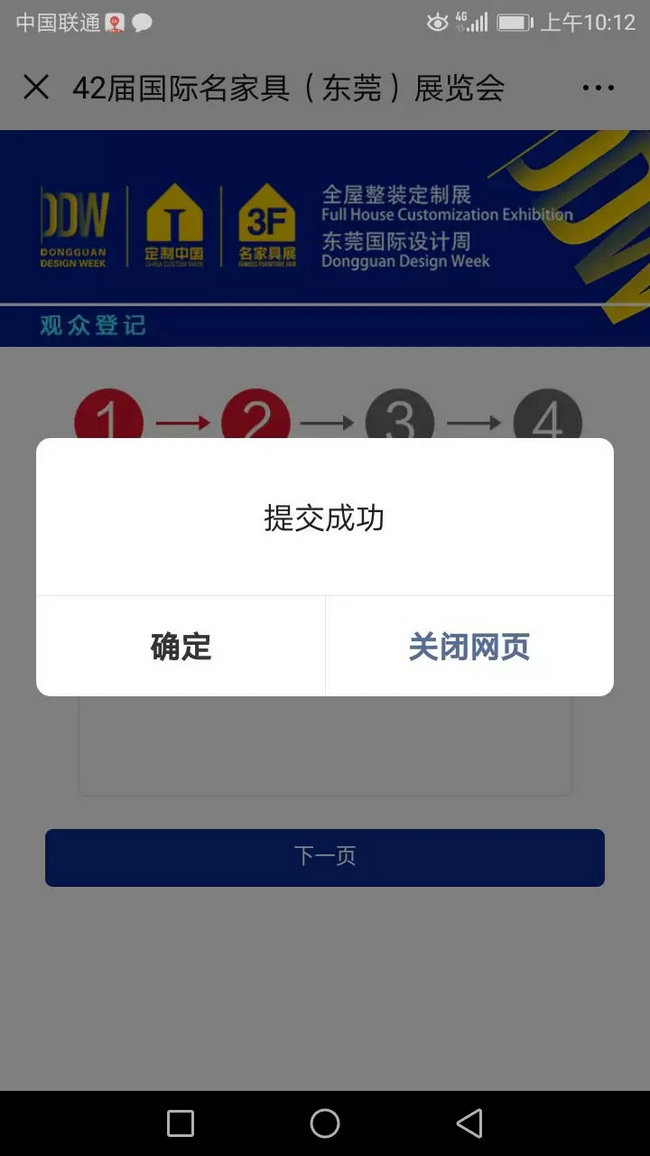
Task: Open the three-dot overflow menu
Action: [x=598, y=88]
